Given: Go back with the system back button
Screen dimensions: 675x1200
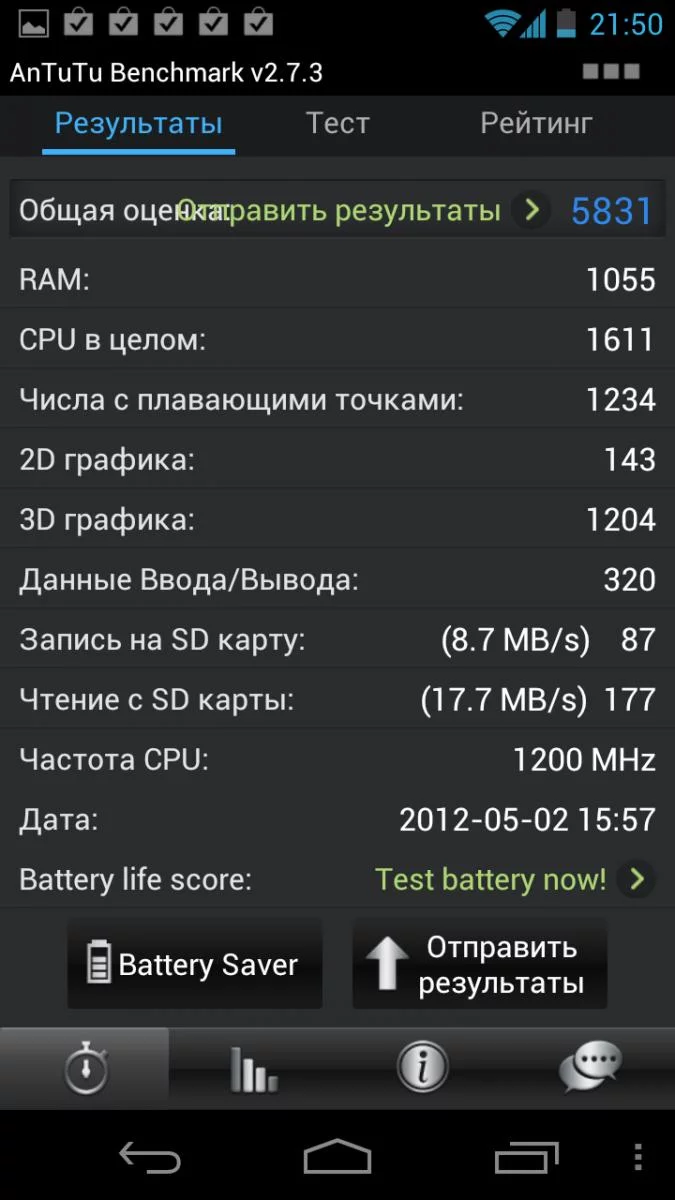Looking at the screenshot, I should 150,1158.
